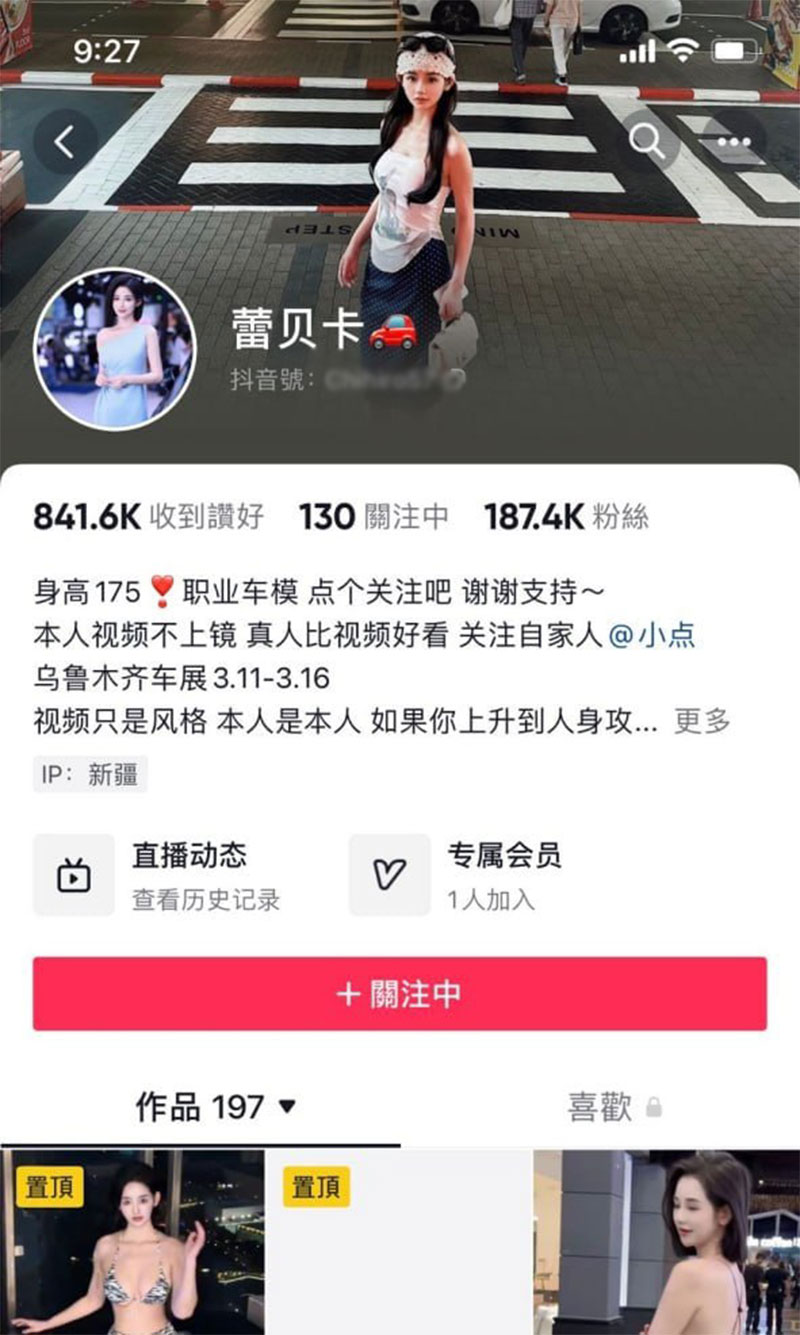Tap the 187.4K 粉絲 follower count
Viewport: 800px width, 1335px height.
[567, 516]
